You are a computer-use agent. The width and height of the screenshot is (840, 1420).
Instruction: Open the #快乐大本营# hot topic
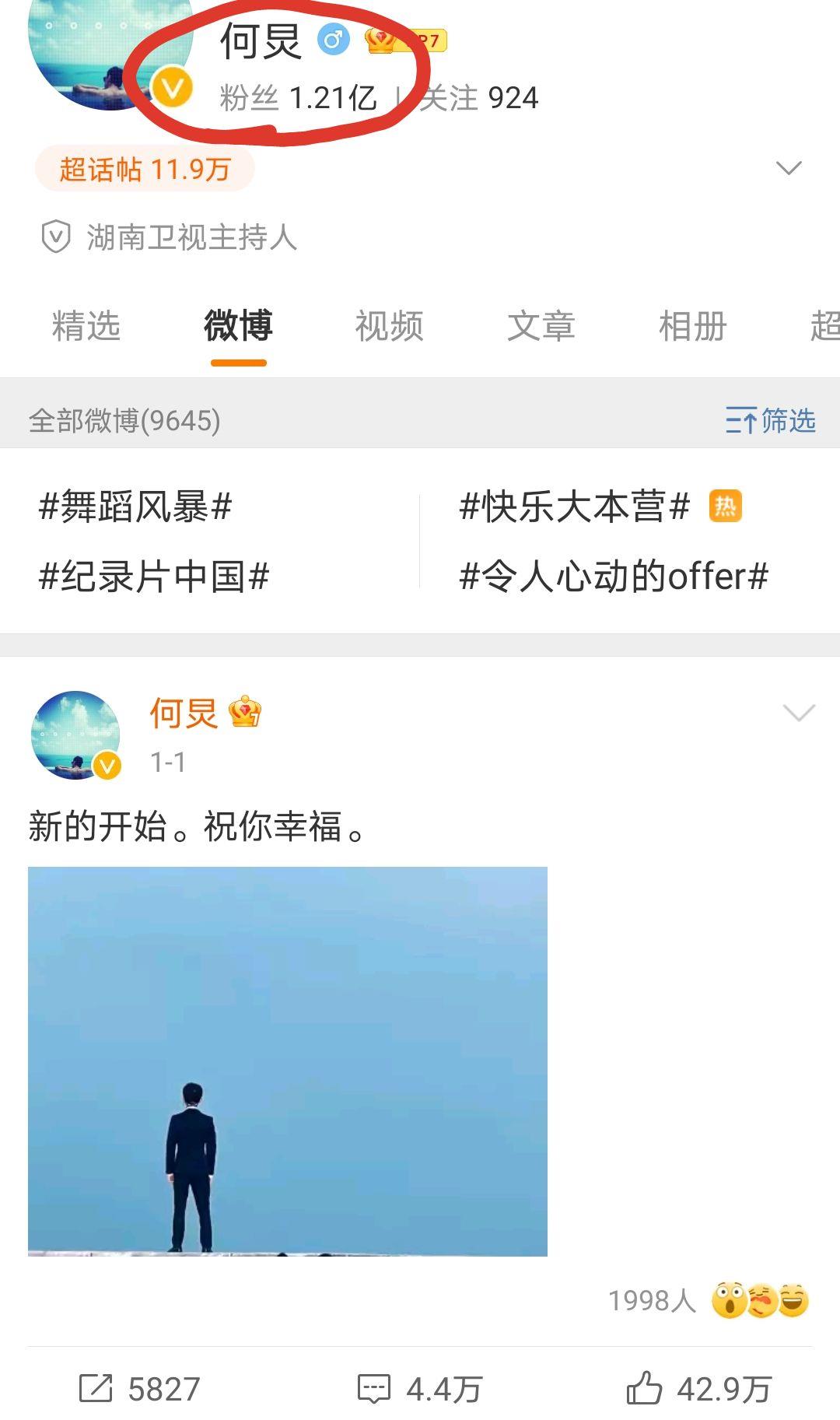pos(575,507)
